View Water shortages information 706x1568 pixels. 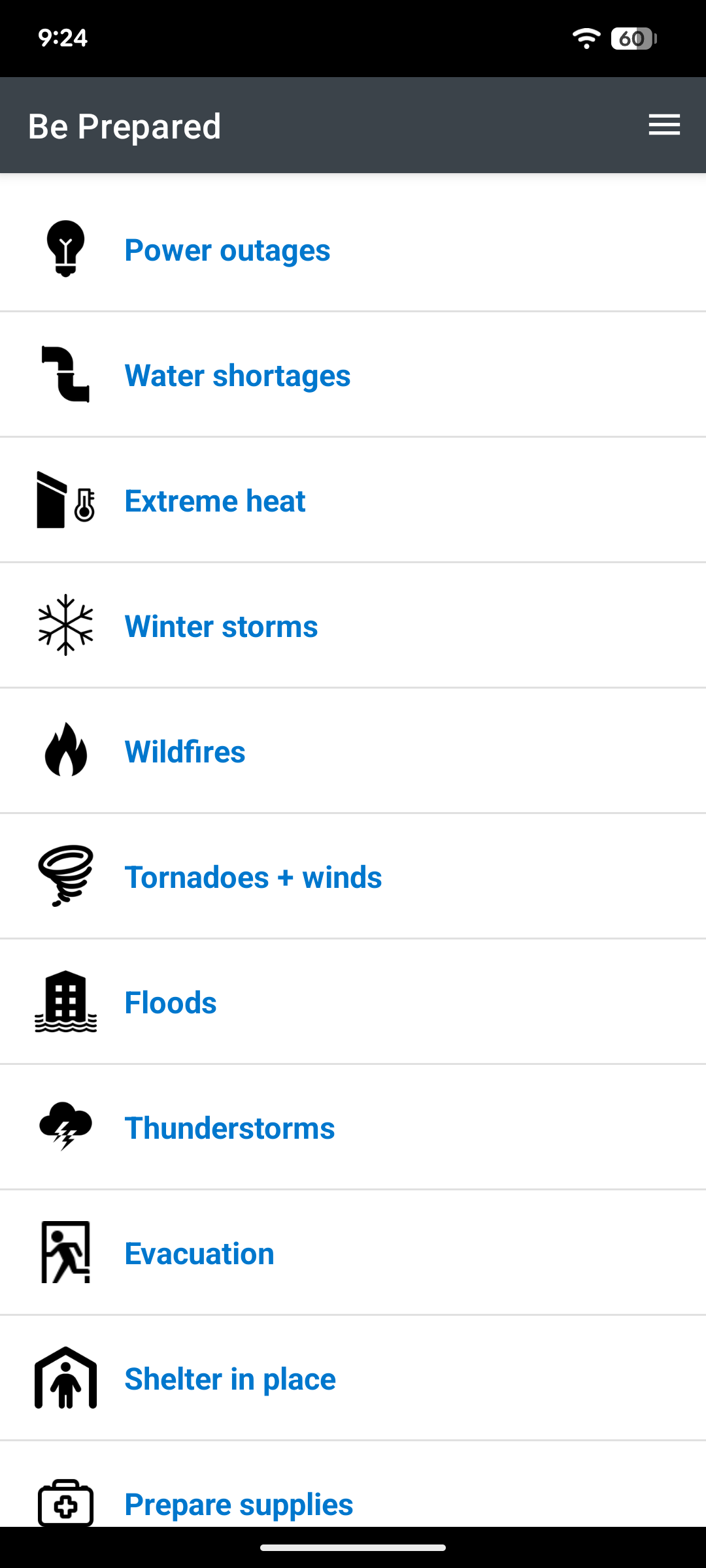tap(237, 376)
